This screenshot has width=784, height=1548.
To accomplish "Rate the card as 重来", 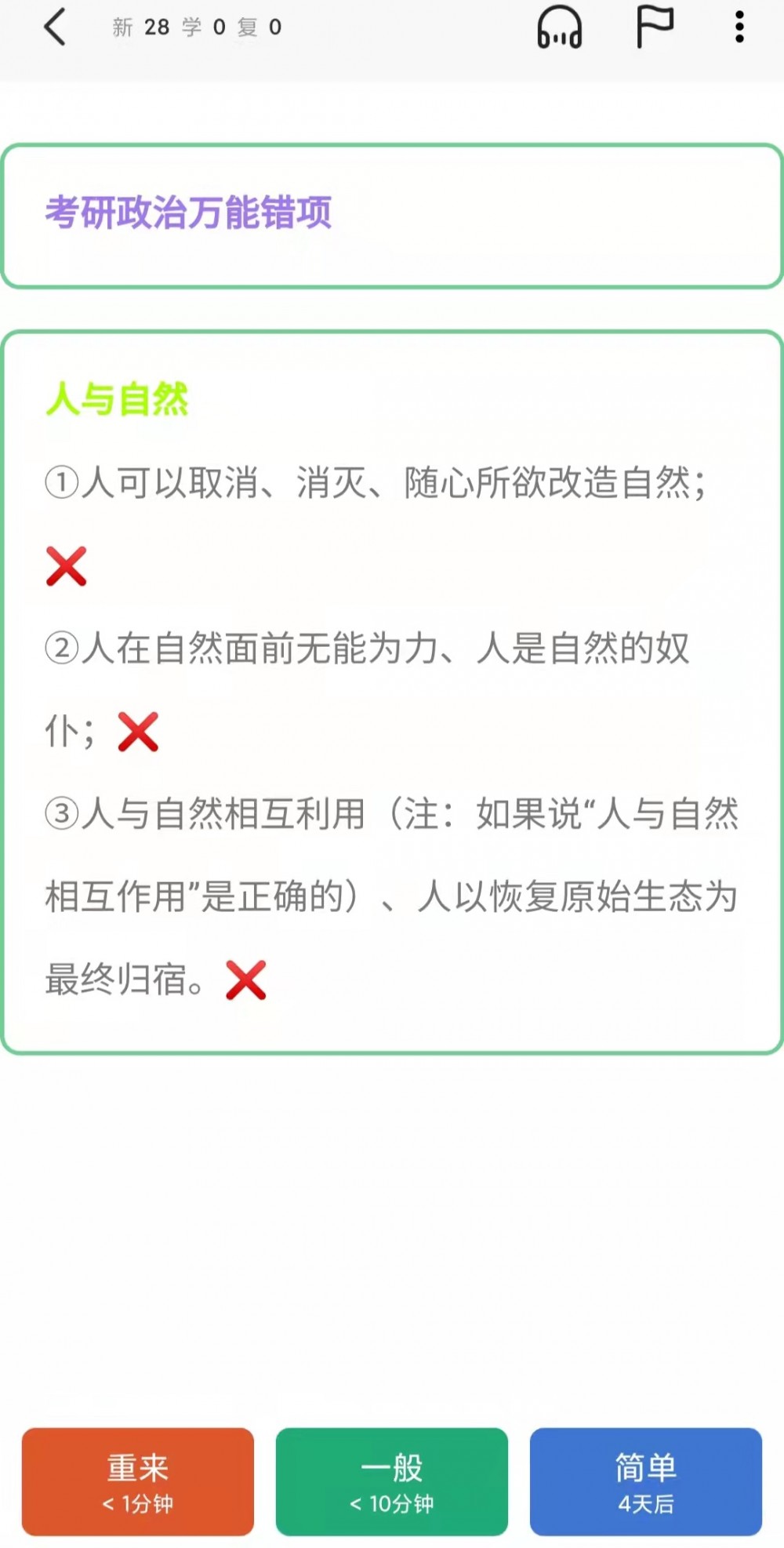I will pos(138,1481).
